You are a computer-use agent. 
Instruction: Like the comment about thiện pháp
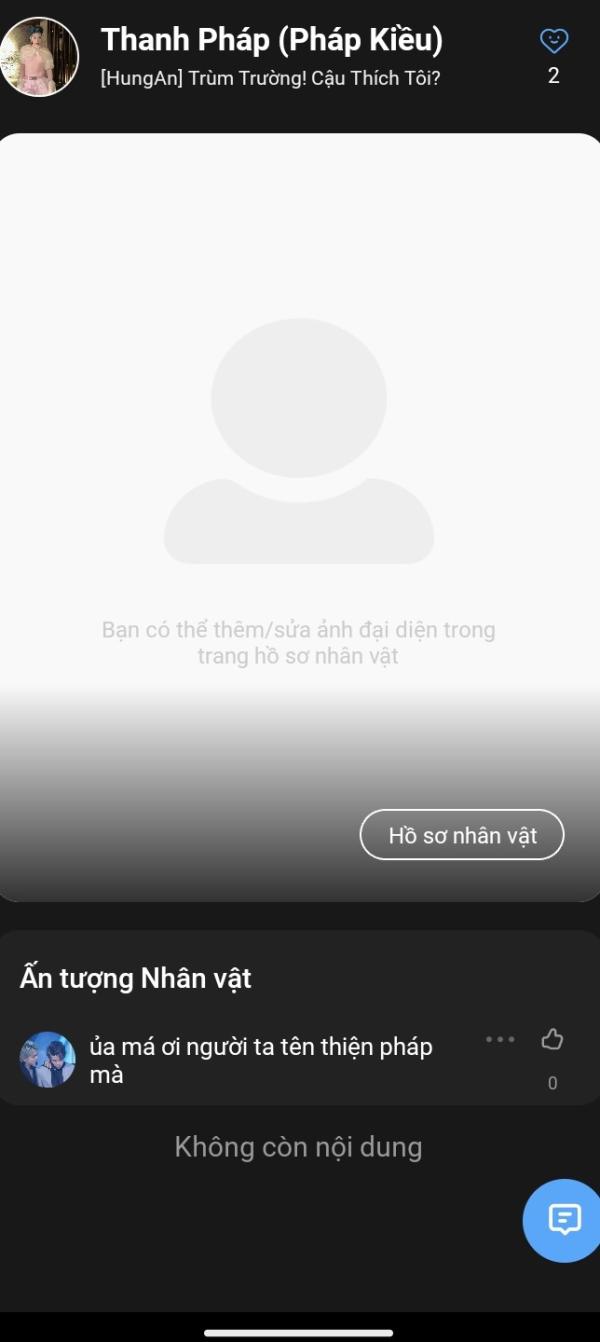click(552, 1040)
